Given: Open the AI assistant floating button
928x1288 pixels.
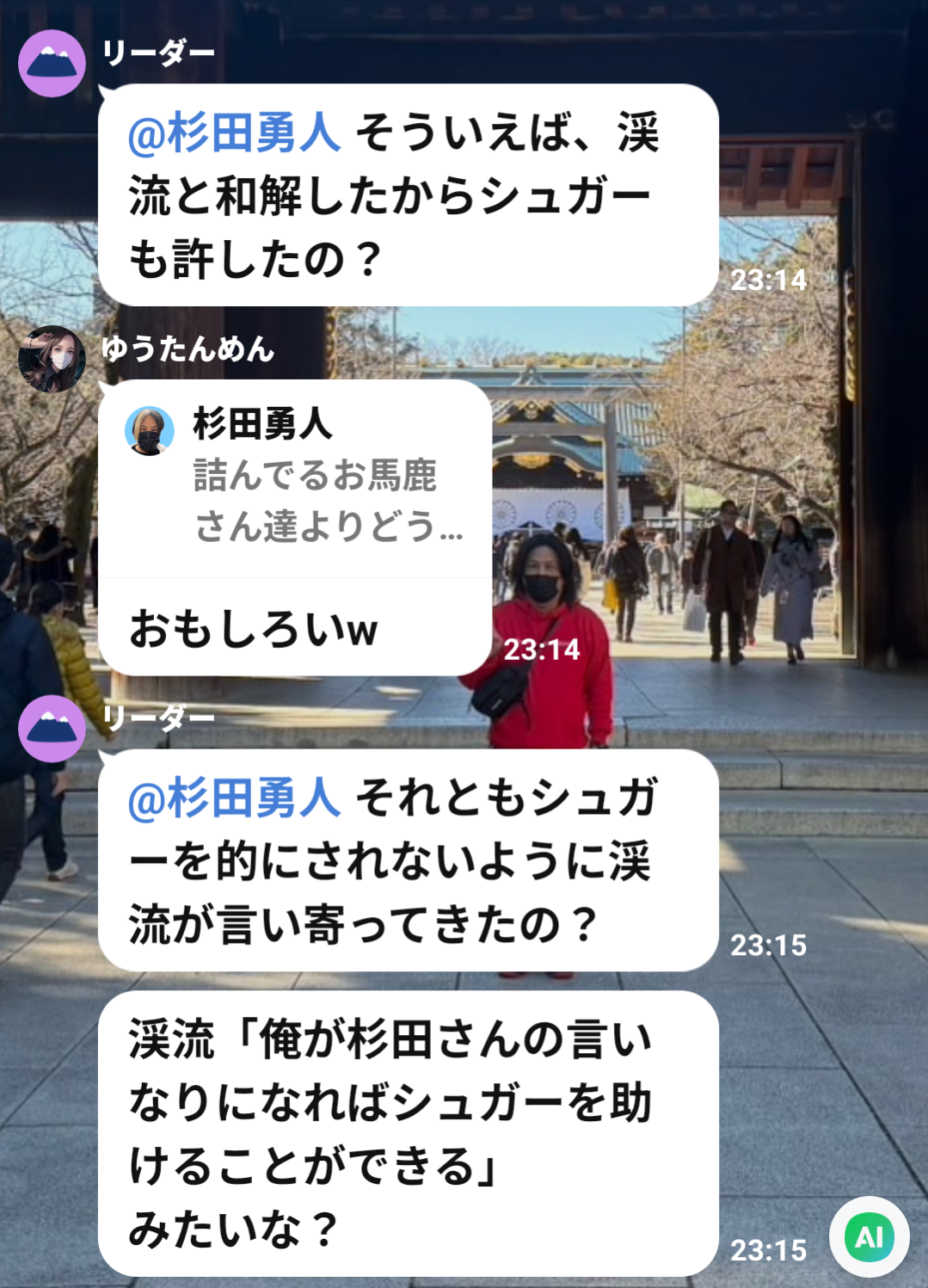Looking at the screenshot, I should click(x=869, y=1236).
